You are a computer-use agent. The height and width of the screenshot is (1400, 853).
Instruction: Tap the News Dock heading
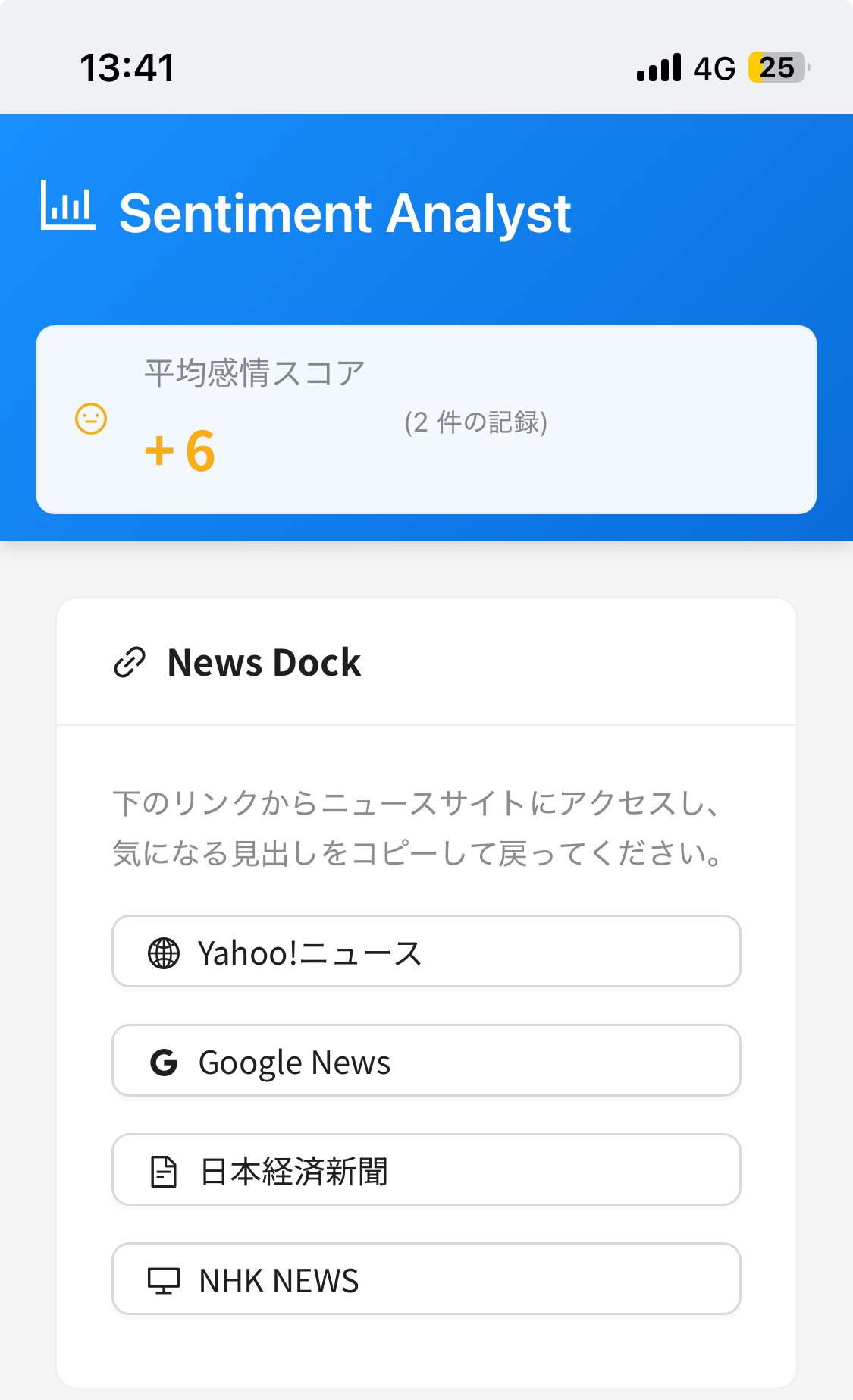[x=264, y=662]
